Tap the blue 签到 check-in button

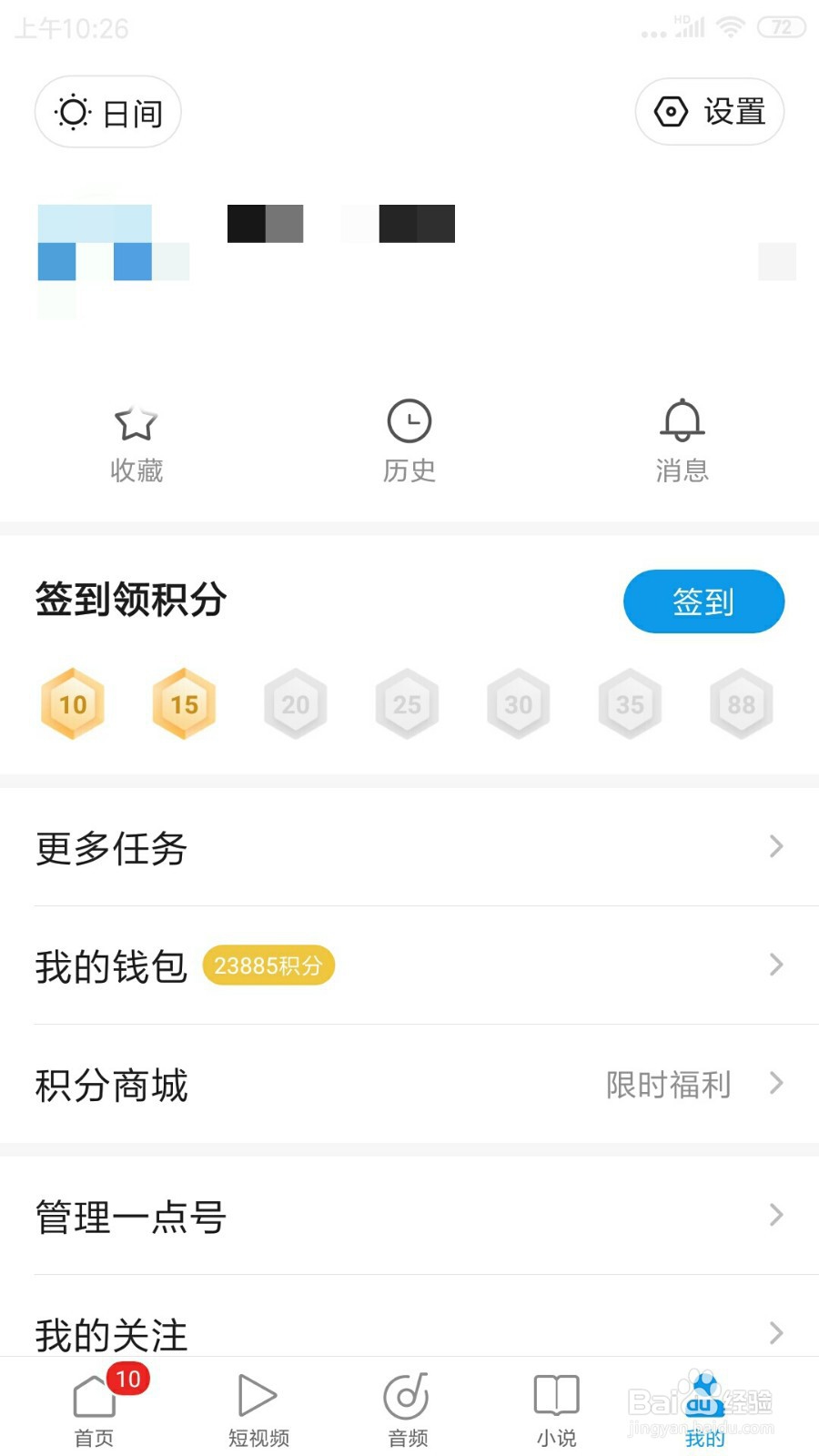703,602
